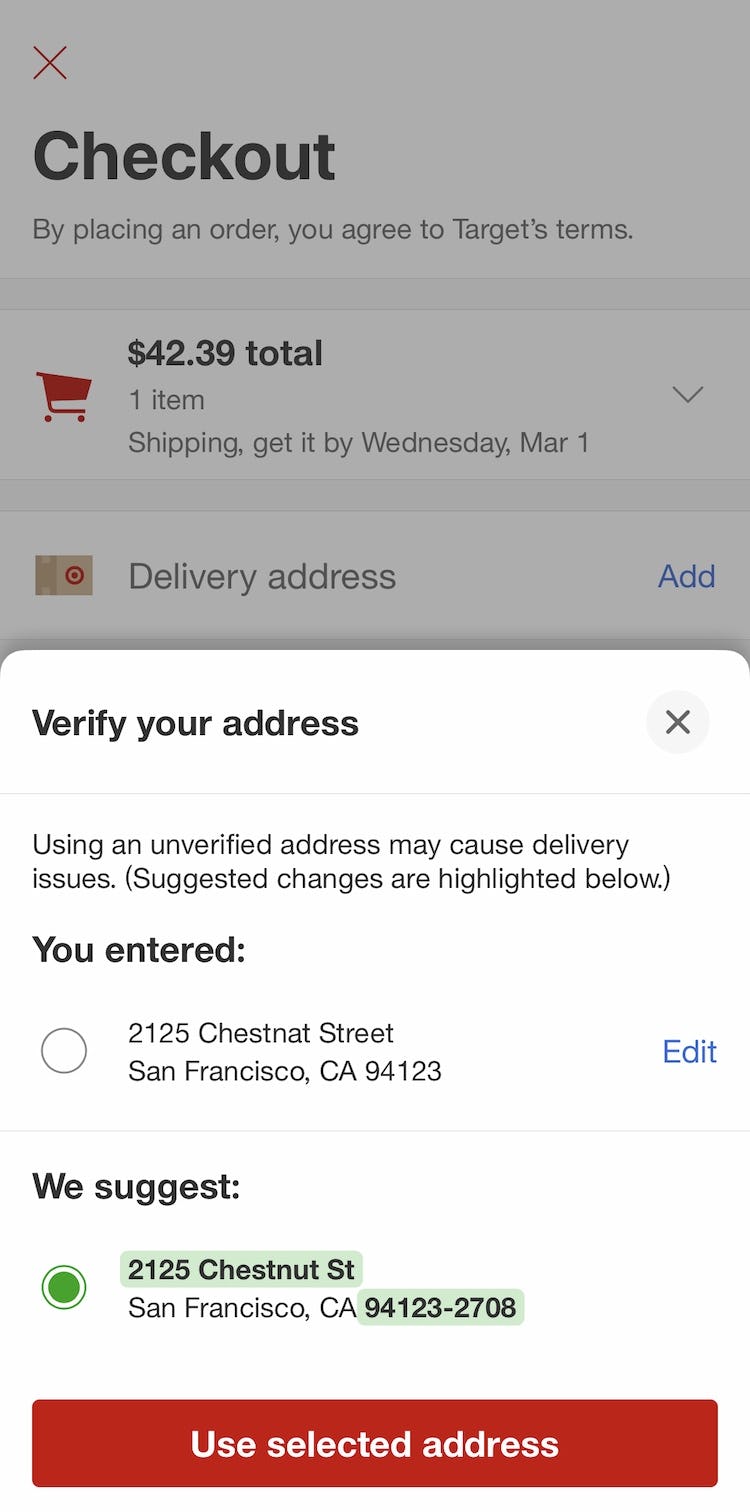
Task: Close checkout using the red X icon
Action: pyautogui.click(x=49, y=62)
